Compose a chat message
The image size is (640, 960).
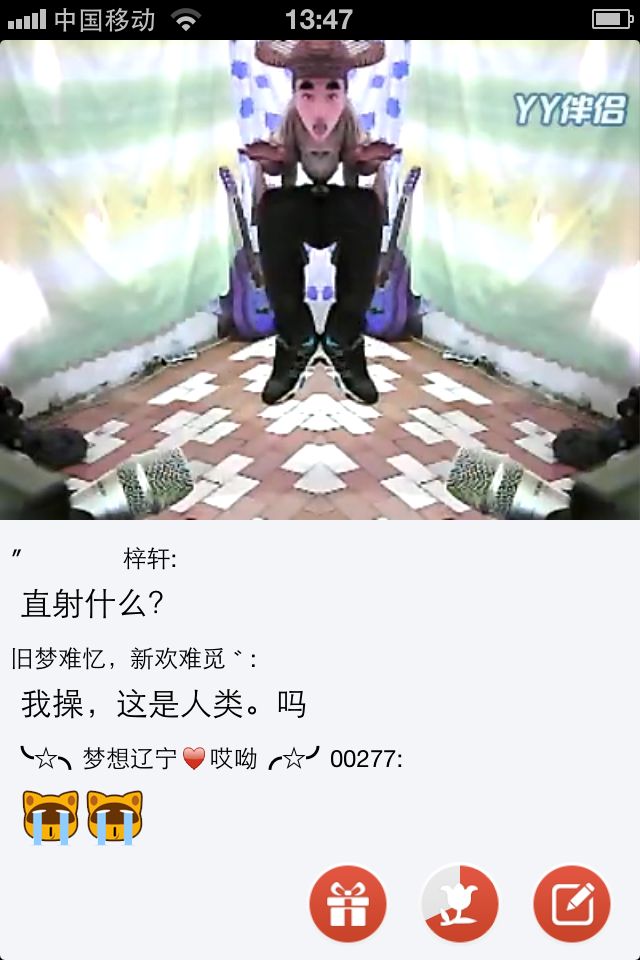pos(572,903)
